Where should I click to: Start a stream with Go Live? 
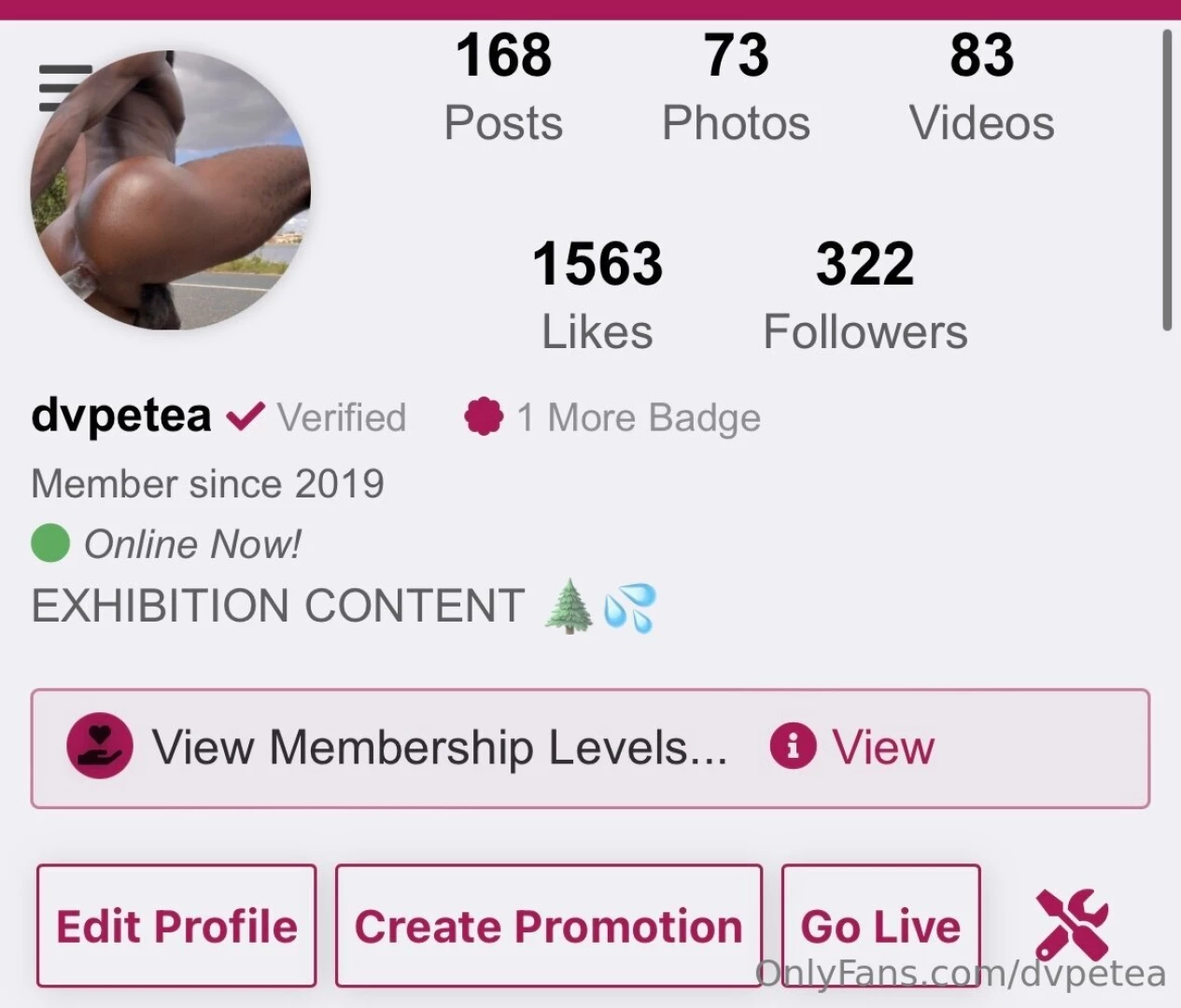point(880,926)
